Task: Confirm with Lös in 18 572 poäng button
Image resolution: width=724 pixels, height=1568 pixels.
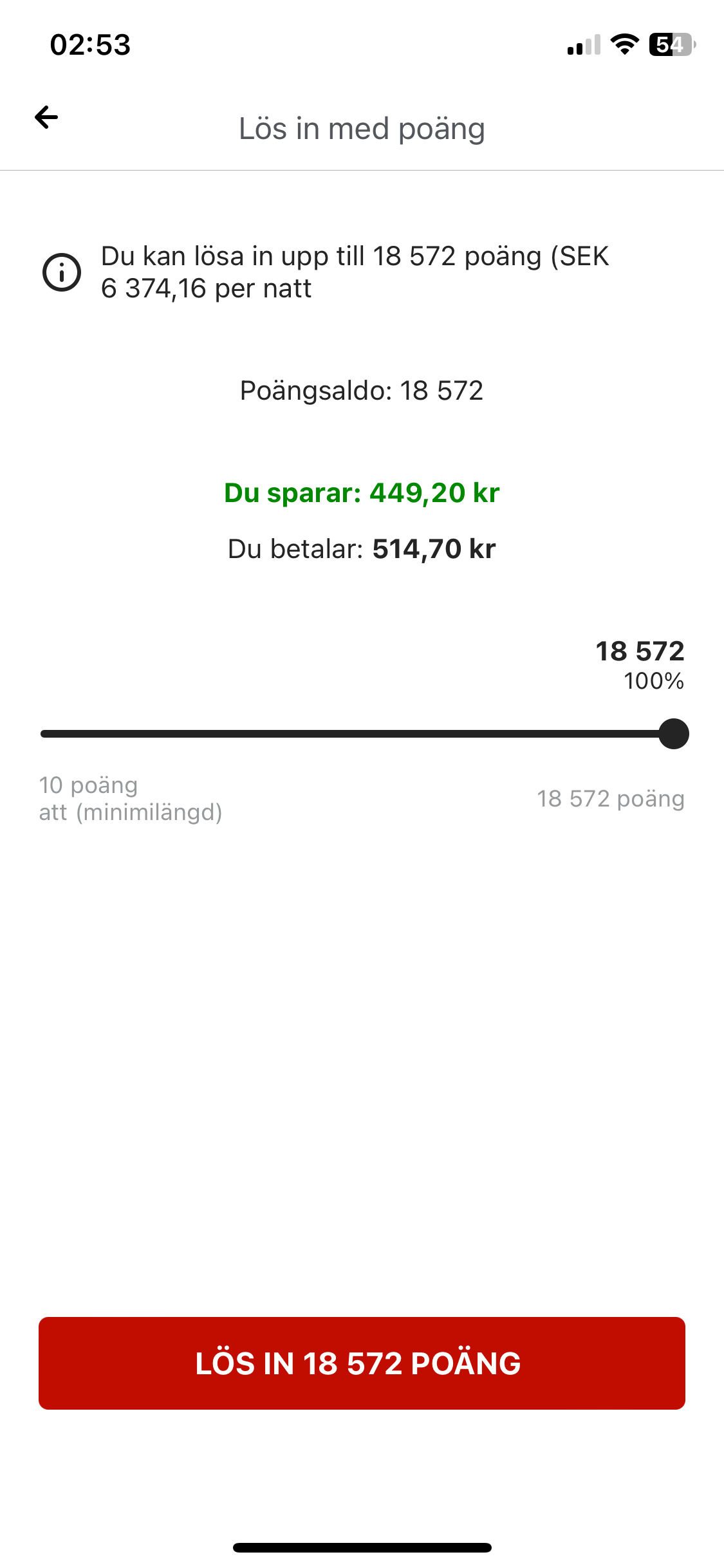Action: [x=362, y=1363]
